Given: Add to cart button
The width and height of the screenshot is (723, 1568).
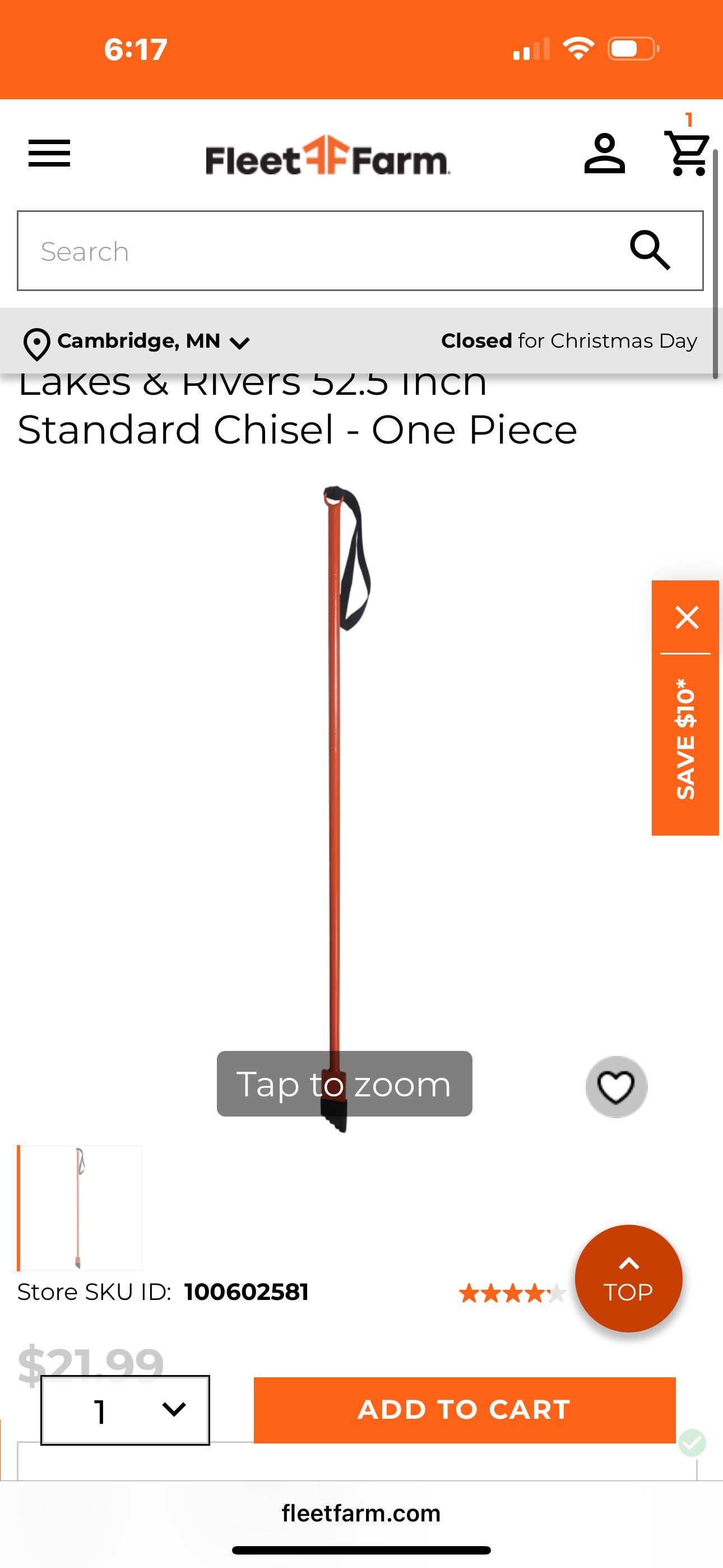Looking at the screenshot, I should 465,1410.
